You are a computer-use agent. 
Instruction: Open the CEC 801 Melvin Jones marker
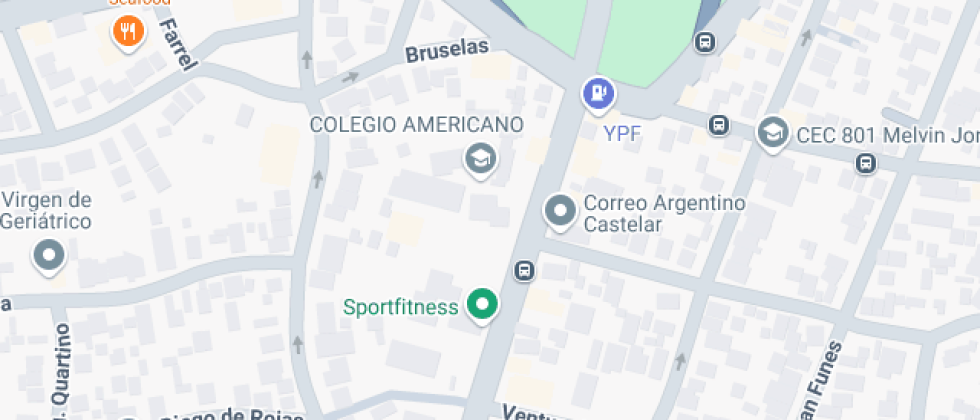tap(772, 132)
